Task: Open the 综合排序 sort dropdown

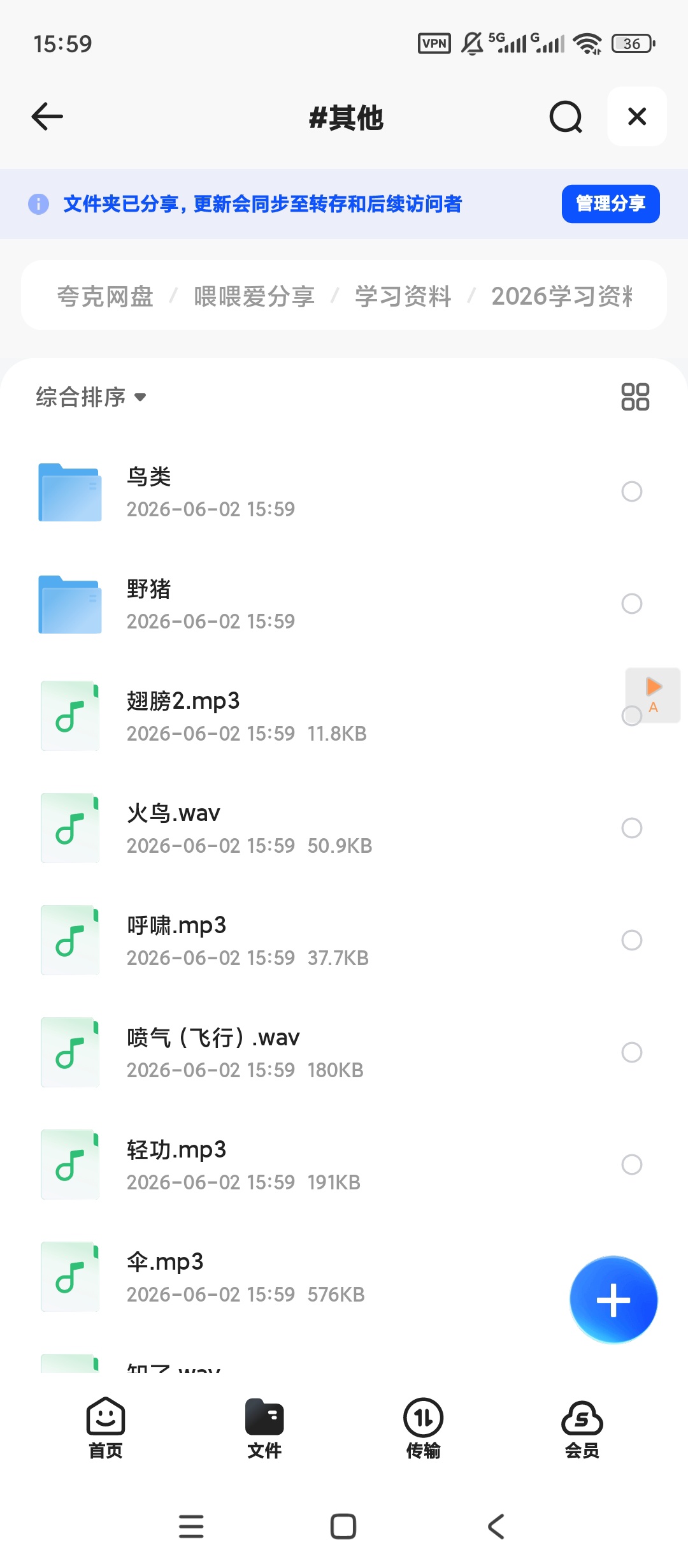Action: [91, 396]
